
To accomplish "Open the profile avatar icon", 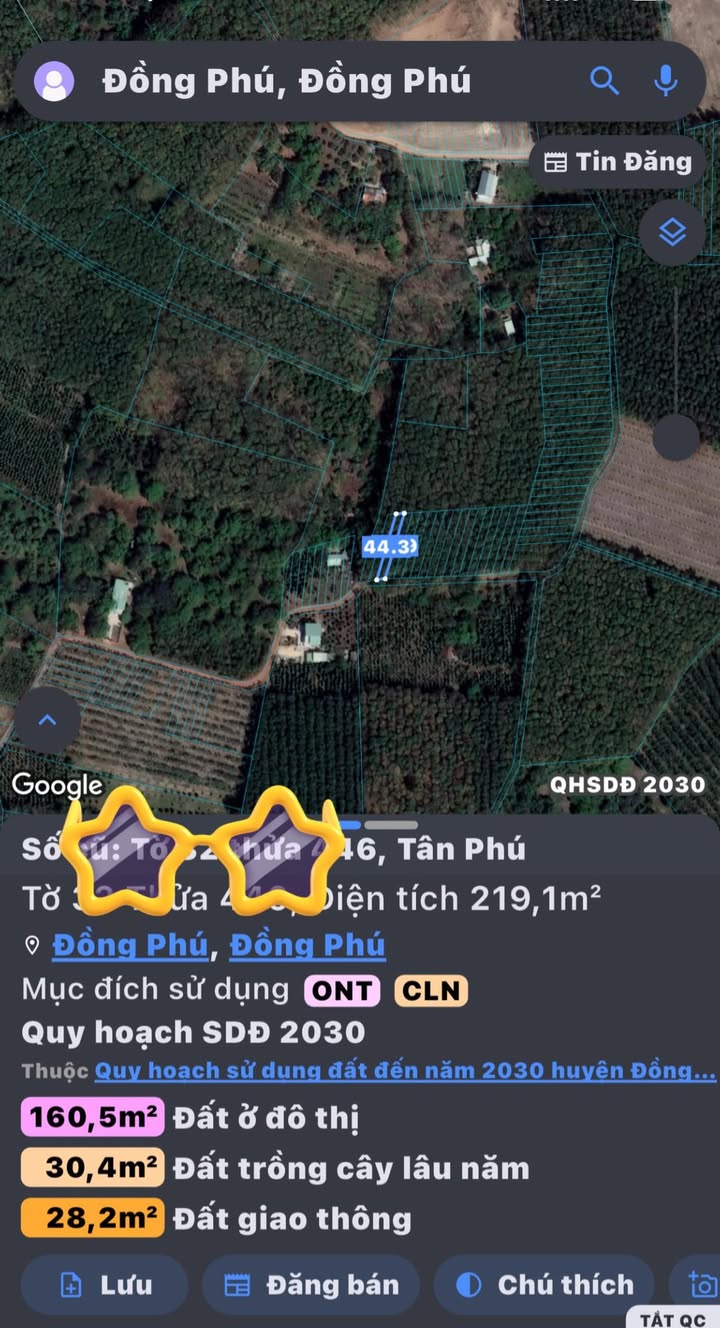I will pos(54,81).
